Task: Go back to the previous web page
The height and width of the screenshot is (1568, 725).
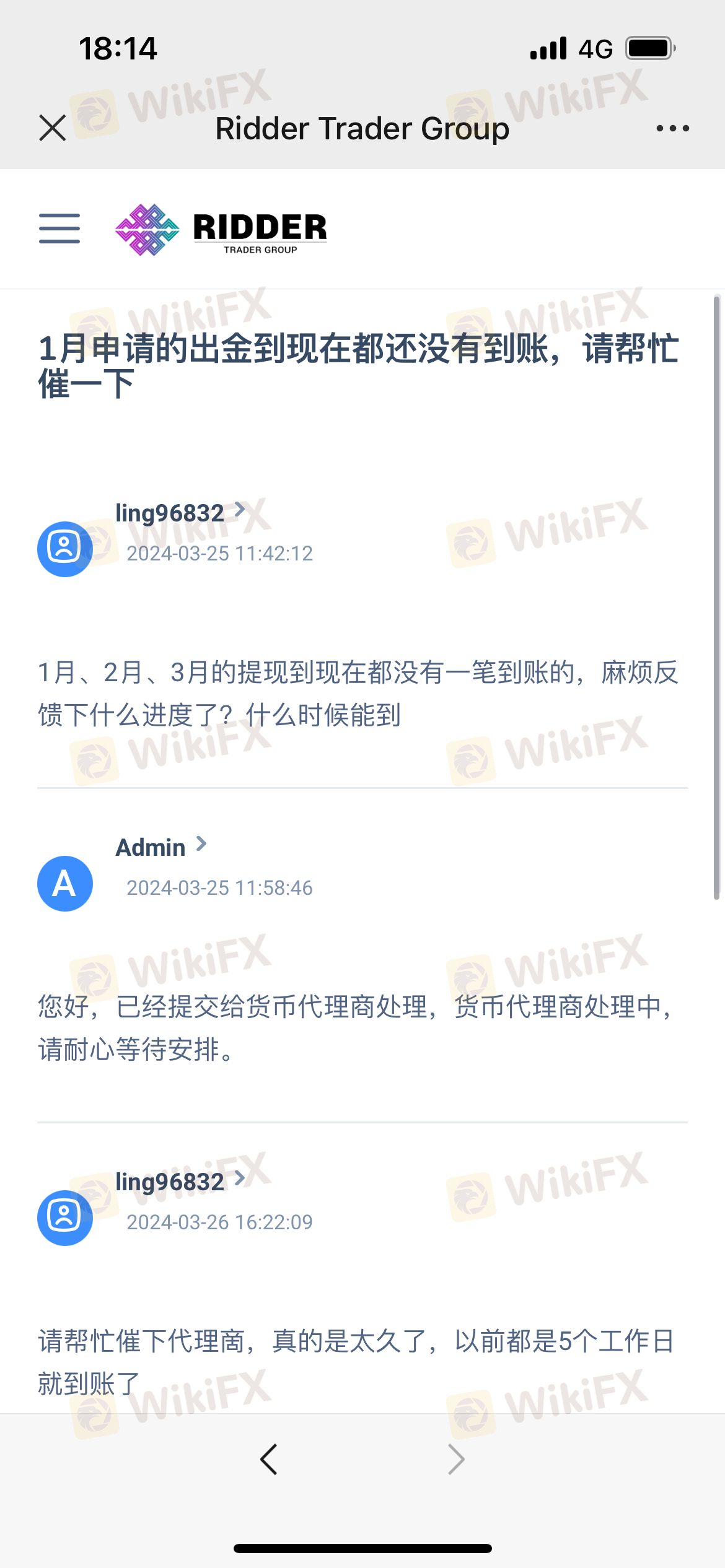Action: pyautogui.click(x=268, y=1460)
